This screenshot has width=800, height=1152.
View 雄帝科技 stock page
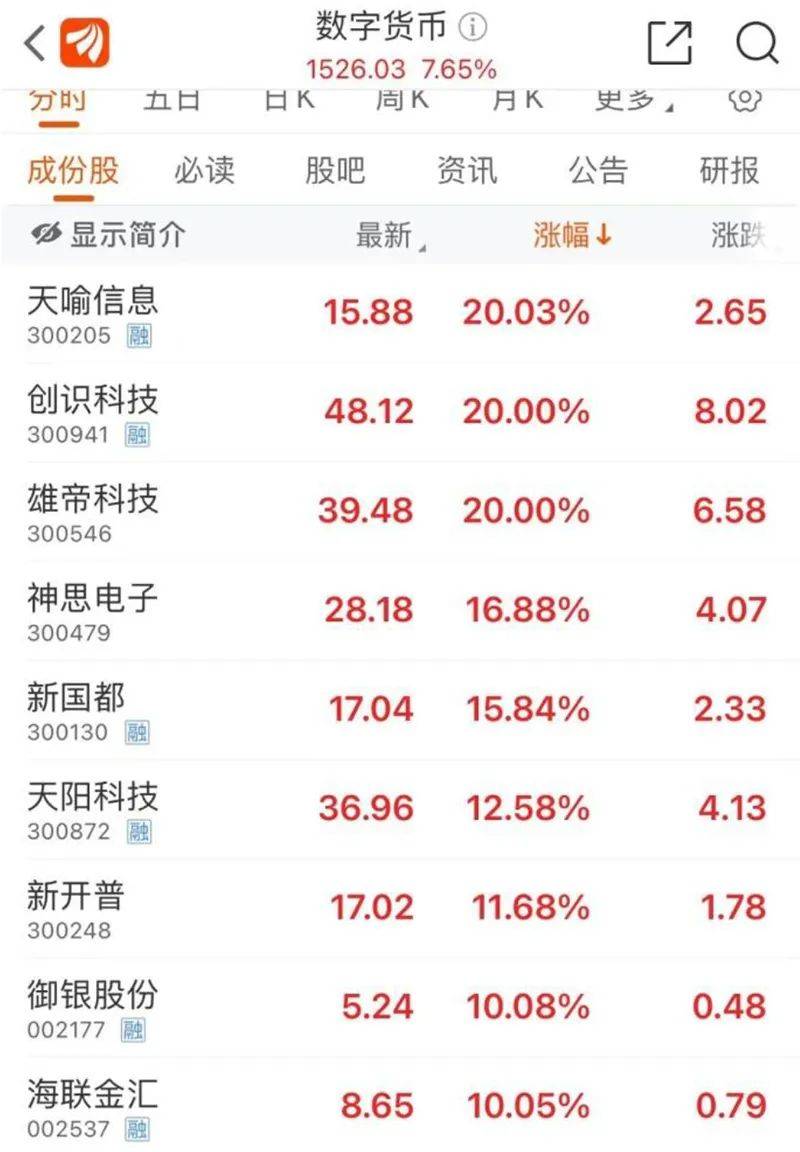[x=92, y=498]
